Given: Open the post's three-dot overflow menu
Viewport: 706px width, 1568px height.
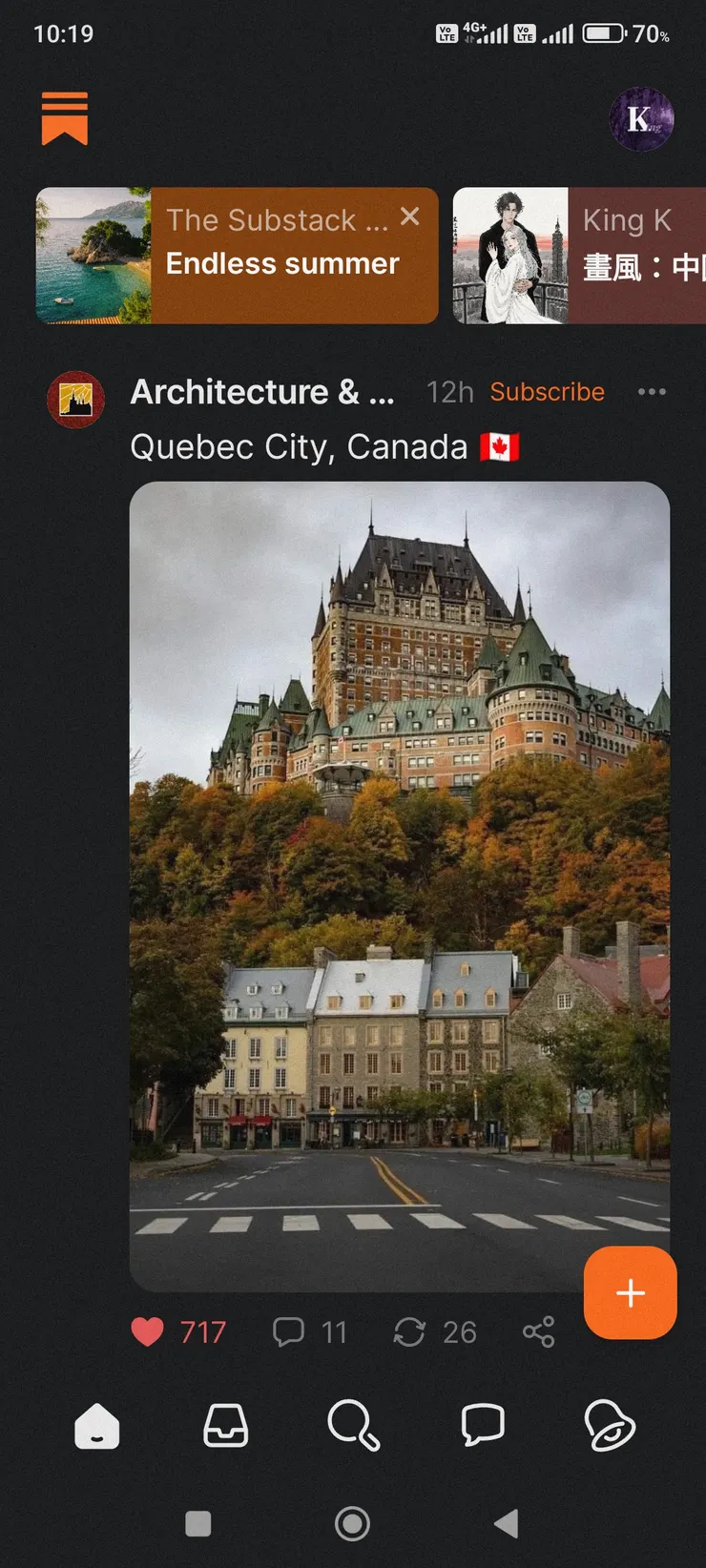Looking at the screenshot, I should tap(652, 392).
